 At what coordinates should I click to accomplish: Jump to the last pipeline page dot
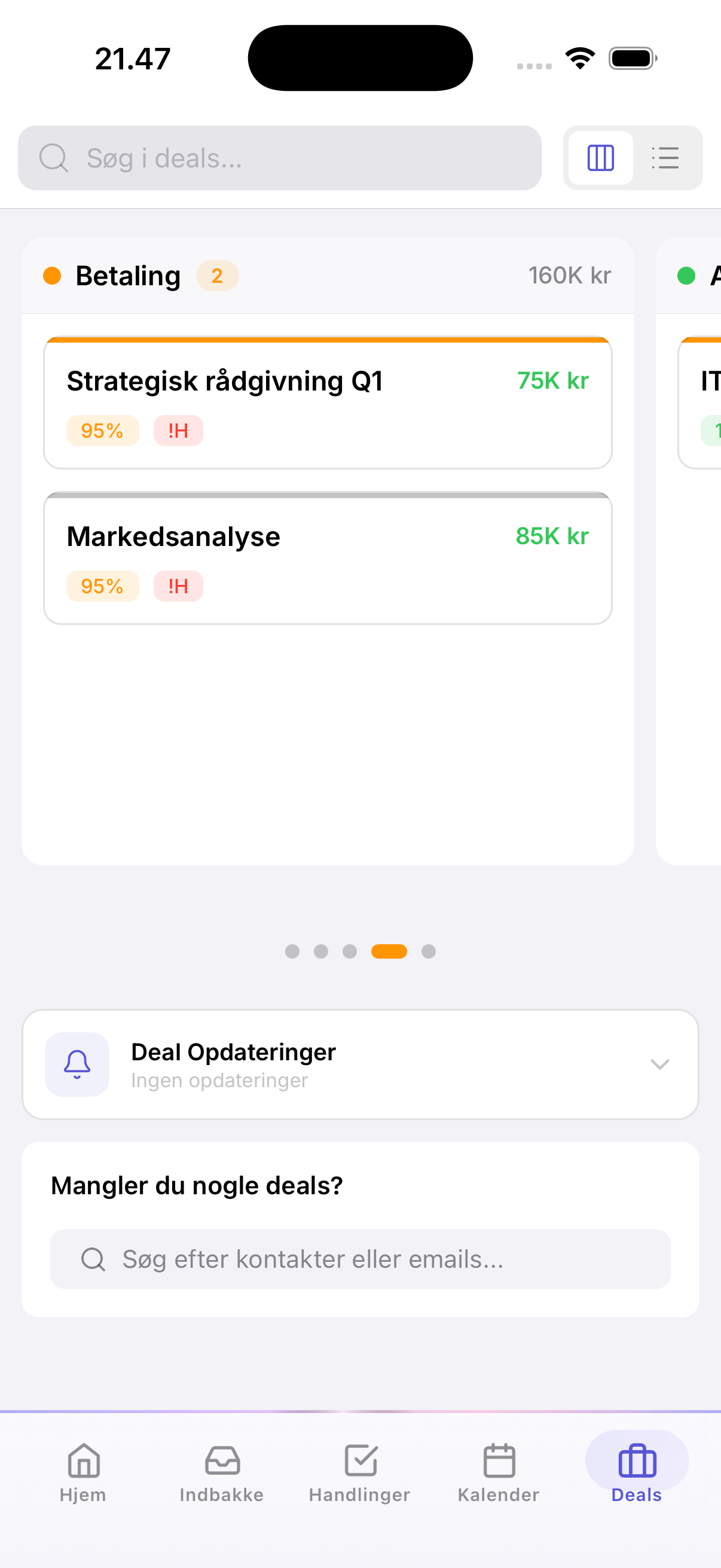pyautogui.click(x=429, y=951)
